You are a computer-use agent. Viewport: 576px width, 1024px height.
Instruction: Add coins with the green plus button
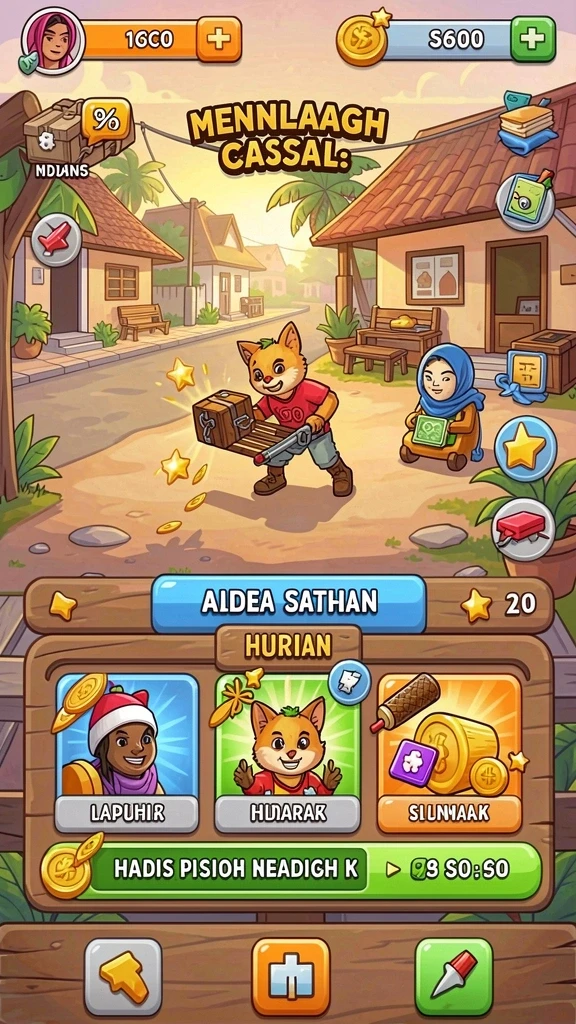533,39
